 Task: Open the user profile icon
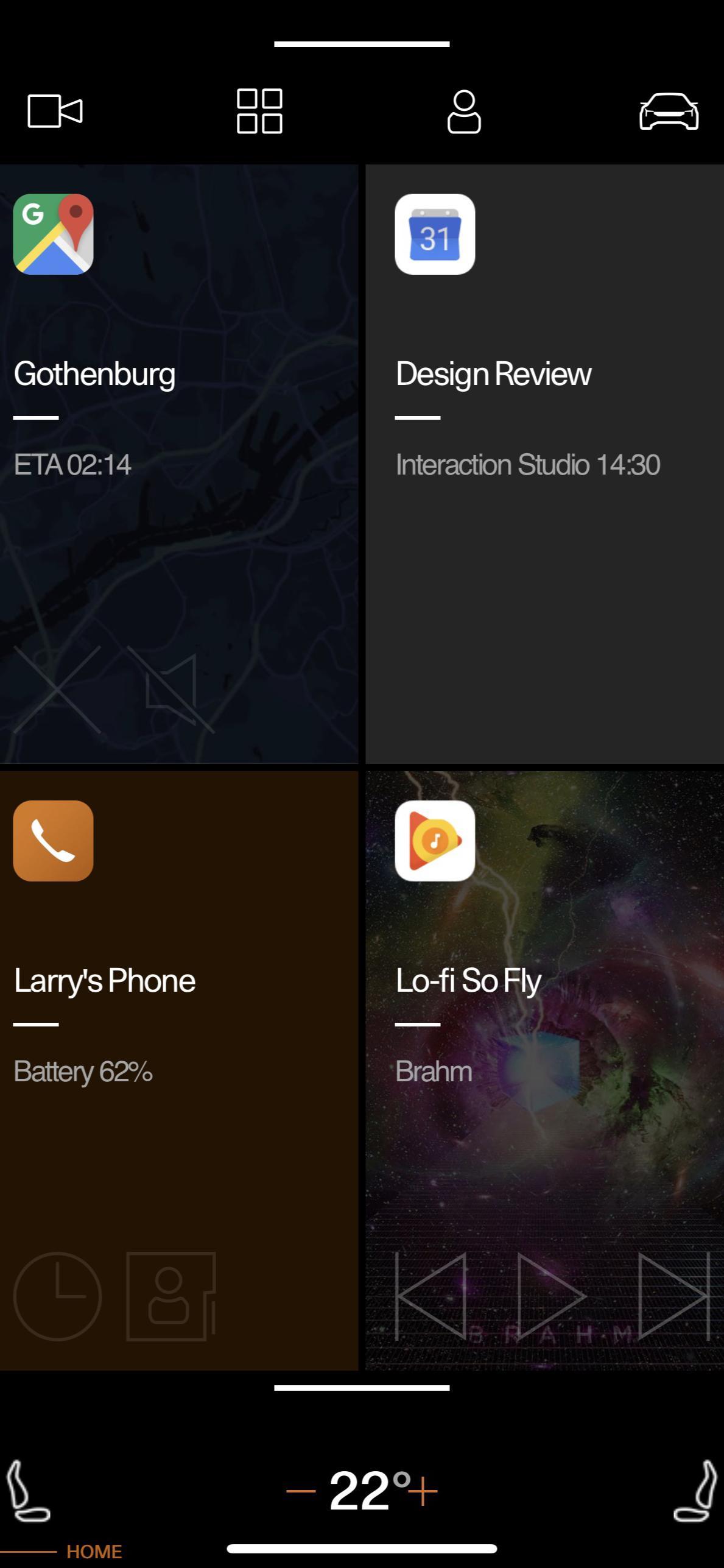pyautogui.click(x=464, y=111)
